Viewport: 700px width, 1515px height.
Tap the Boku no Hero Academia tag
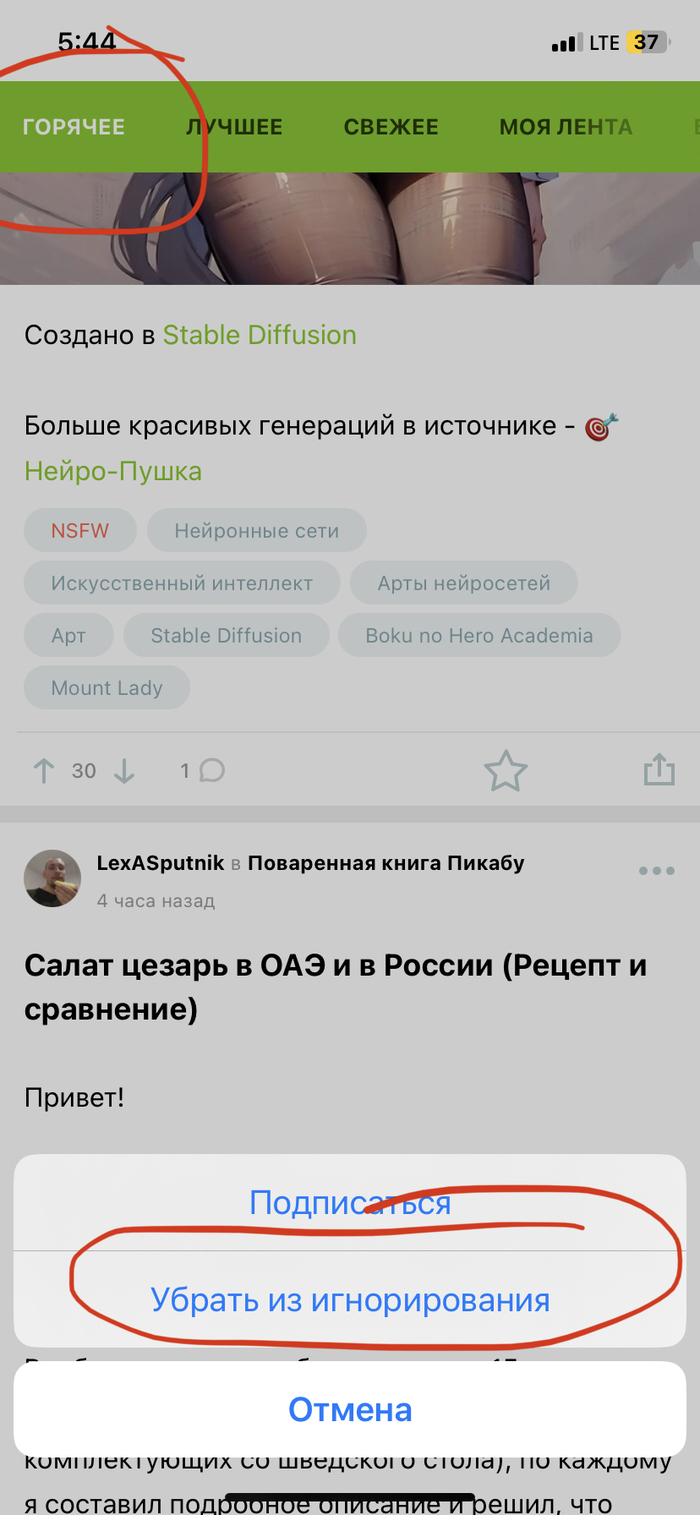click(479, 635)
